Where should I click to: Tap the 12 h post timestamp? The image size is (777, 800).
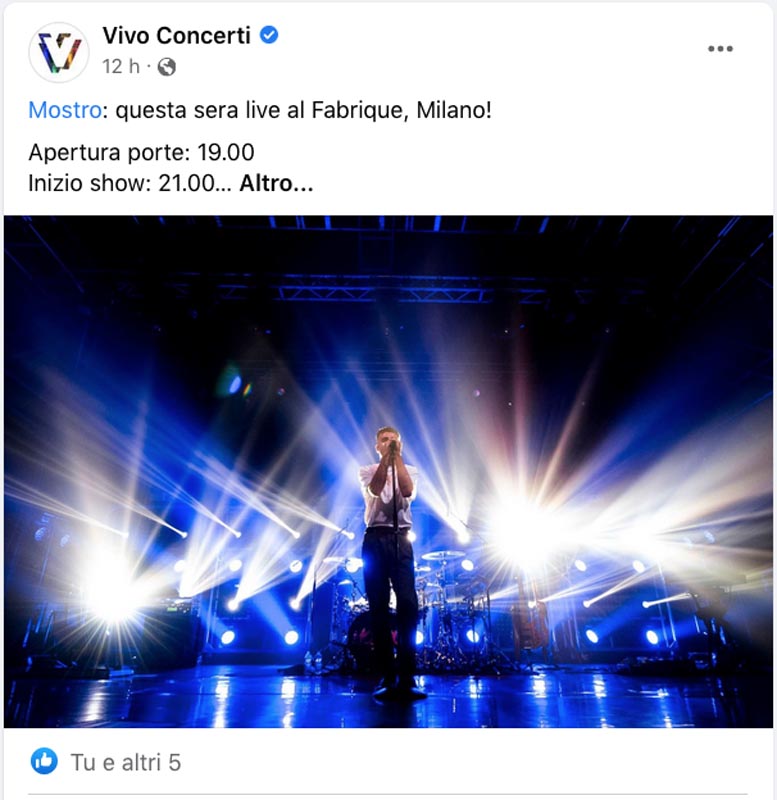tap(120, 66)
